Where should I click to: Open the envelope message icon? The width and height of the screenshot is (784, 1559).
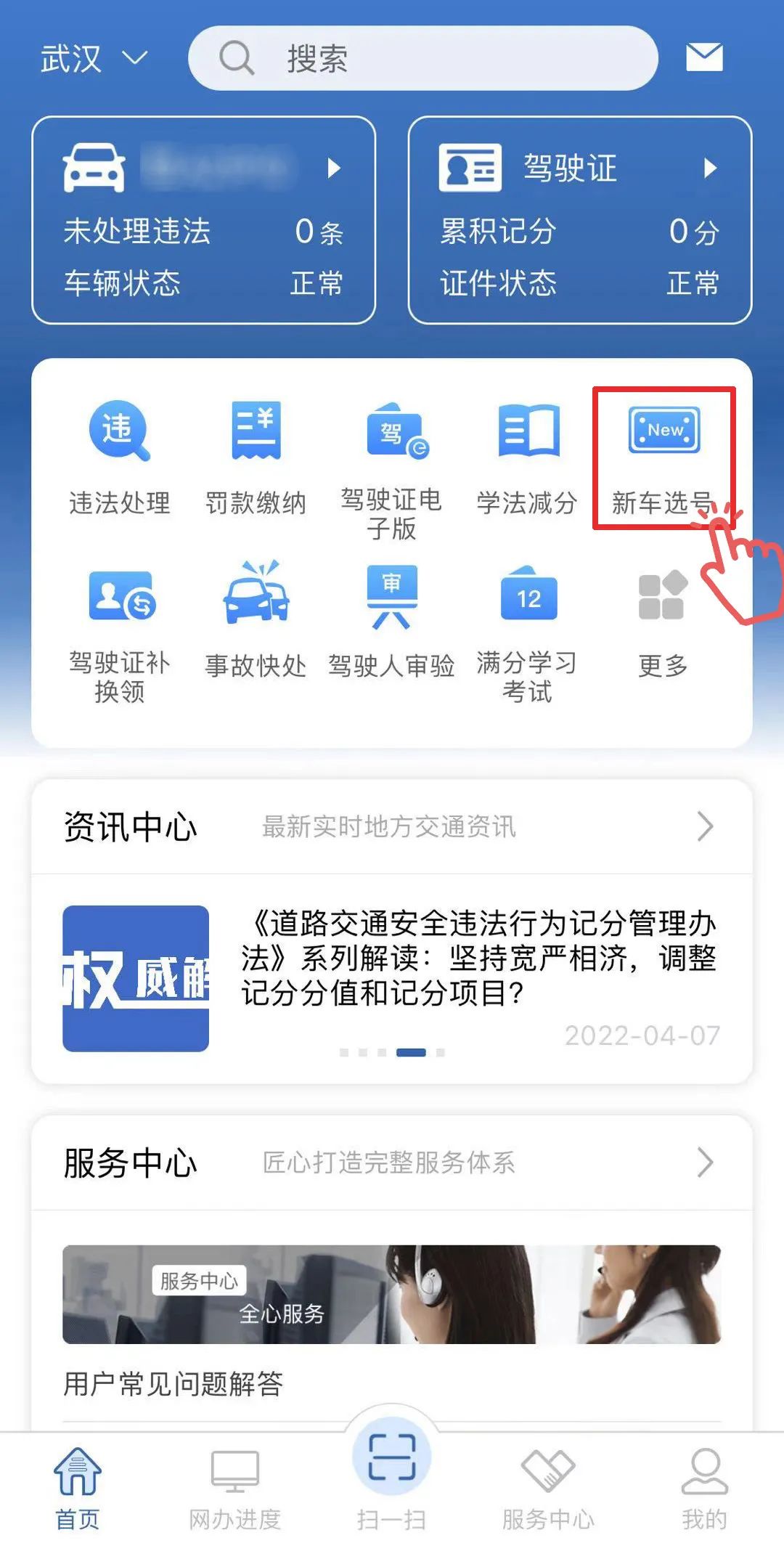coord(703,57)
